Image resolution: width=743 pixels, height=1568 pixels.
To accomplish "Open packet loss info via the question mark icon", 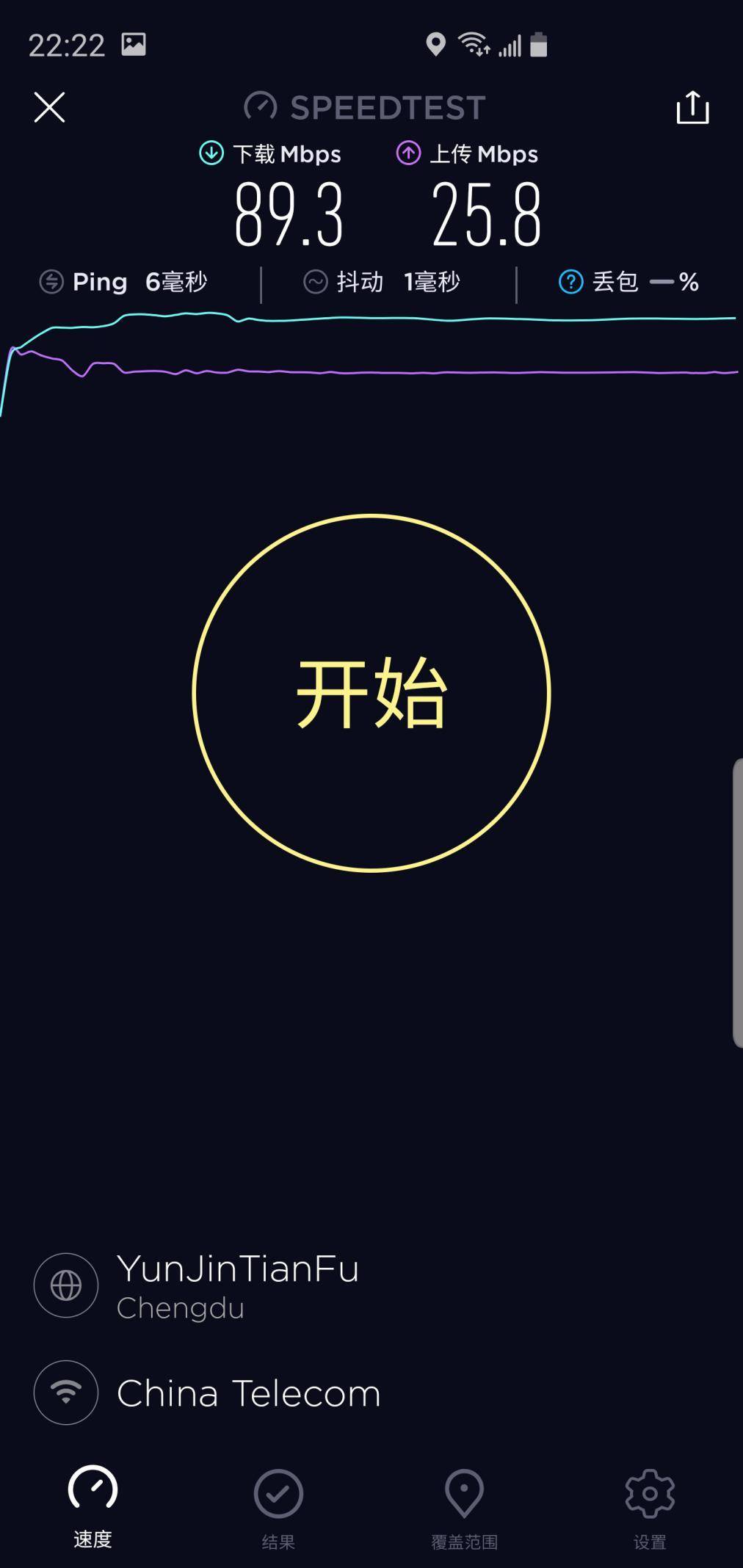I will [570, 282].
